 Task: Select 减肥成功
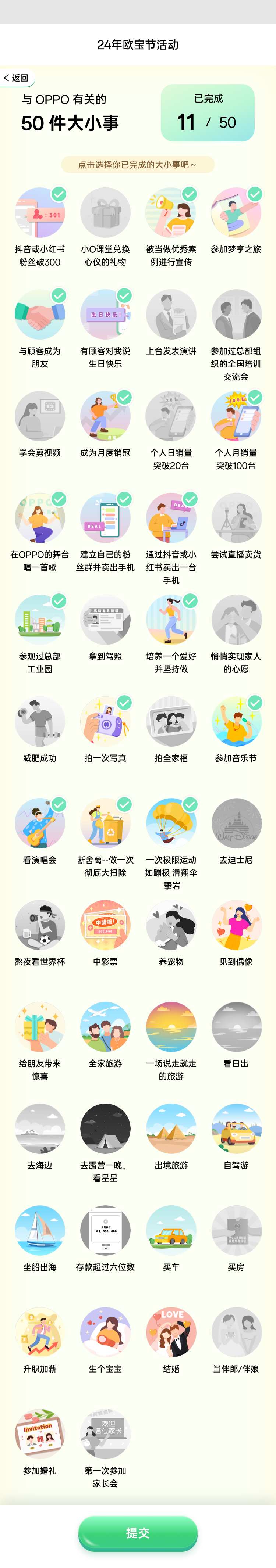[40, 721]
